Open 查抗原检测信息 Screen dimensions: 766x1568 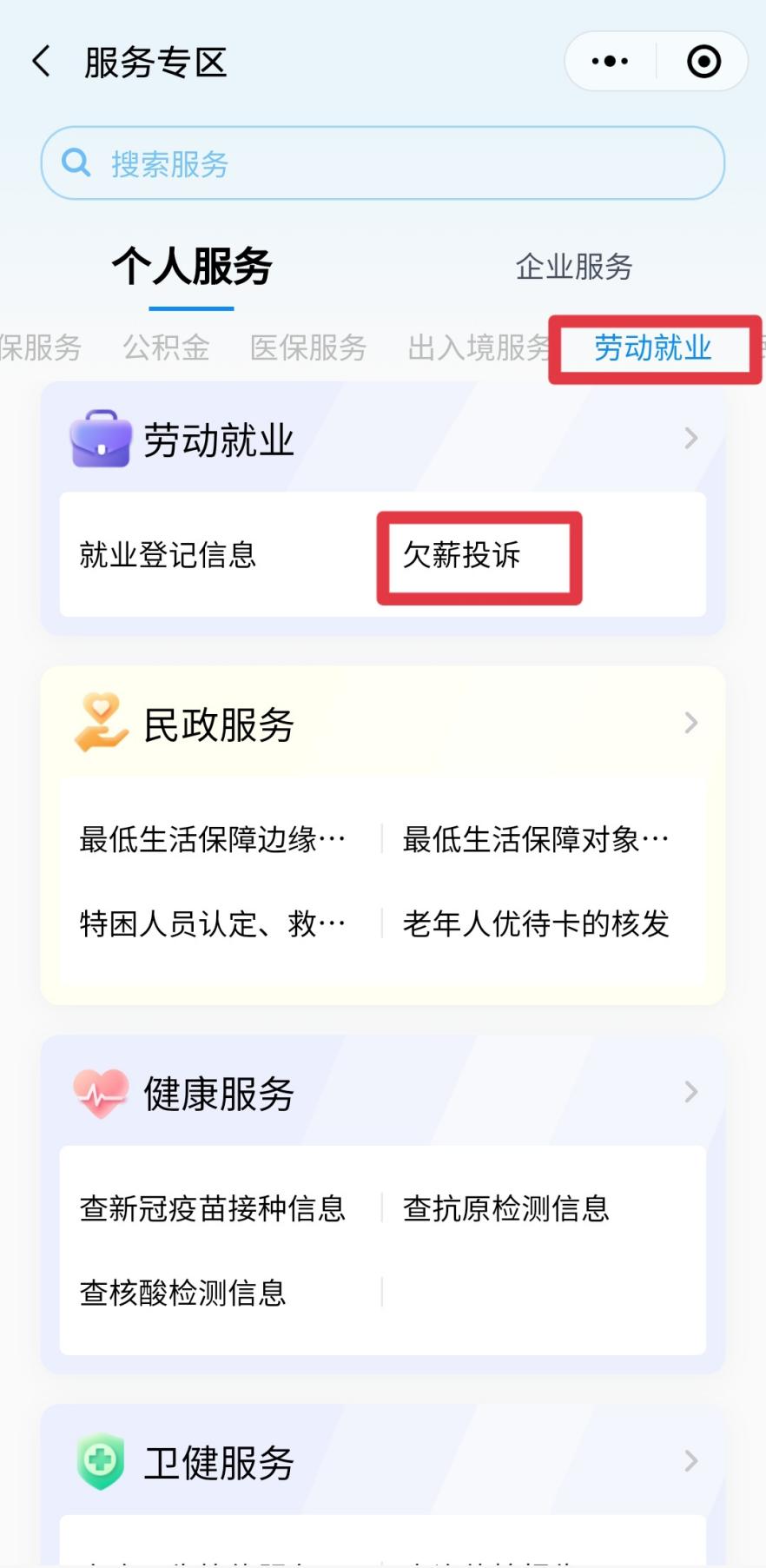coord(506,1208)
